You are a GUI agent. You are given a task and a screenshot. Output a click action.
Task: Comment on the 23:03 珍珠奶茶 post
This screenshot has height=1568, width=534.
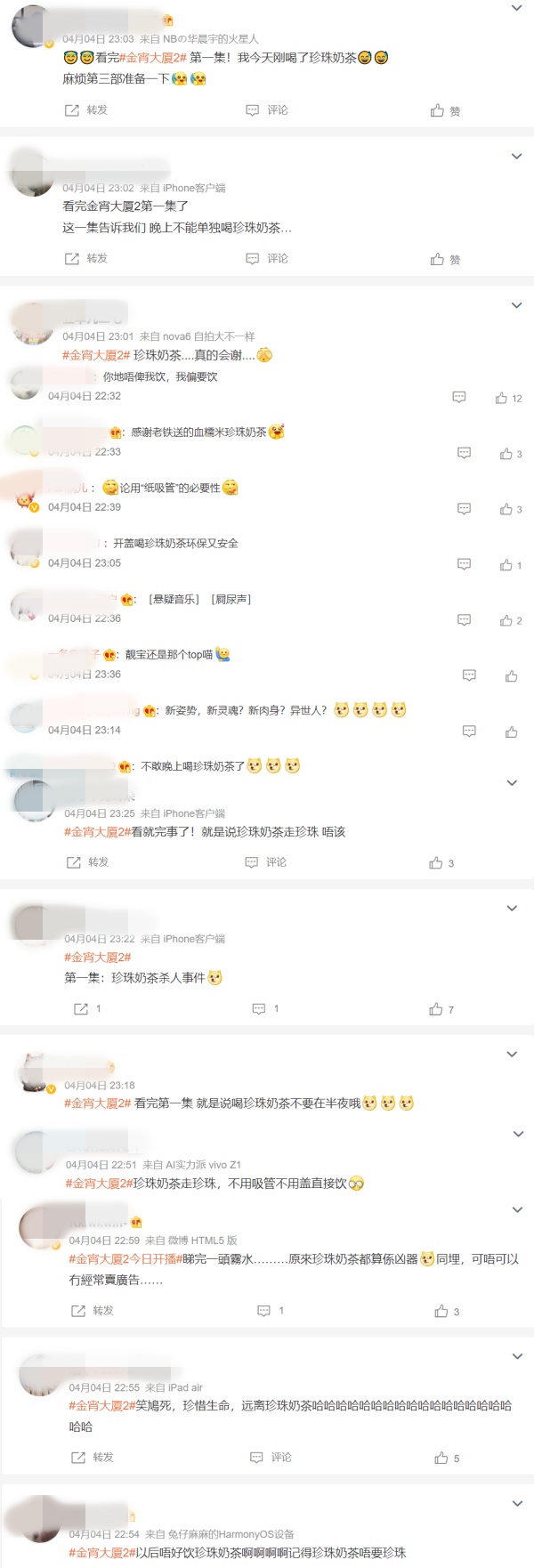pos(267,110)
